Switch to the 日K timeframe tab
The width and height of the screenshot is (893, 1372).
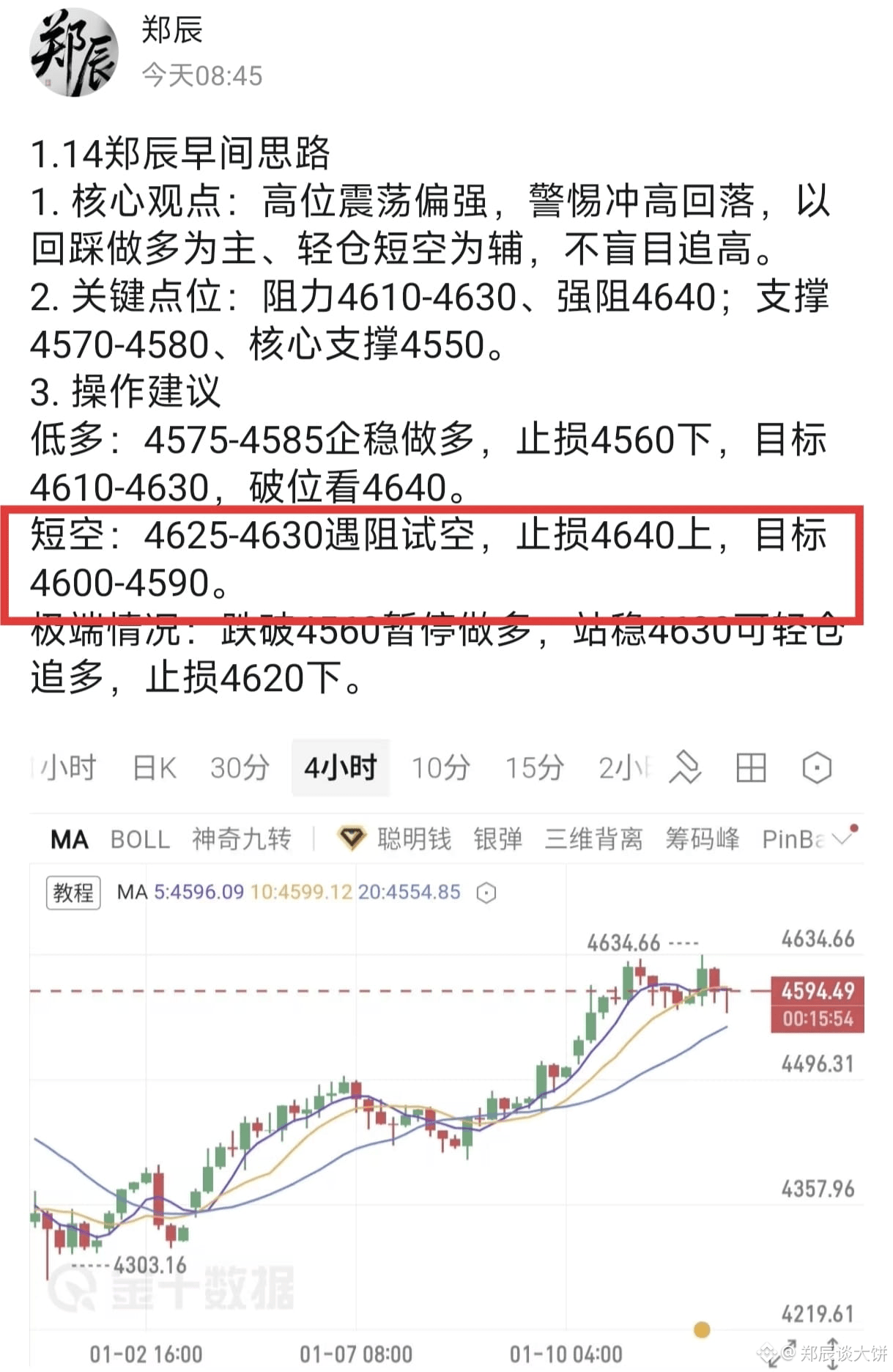pyautogui.click(x=154, y=767)
